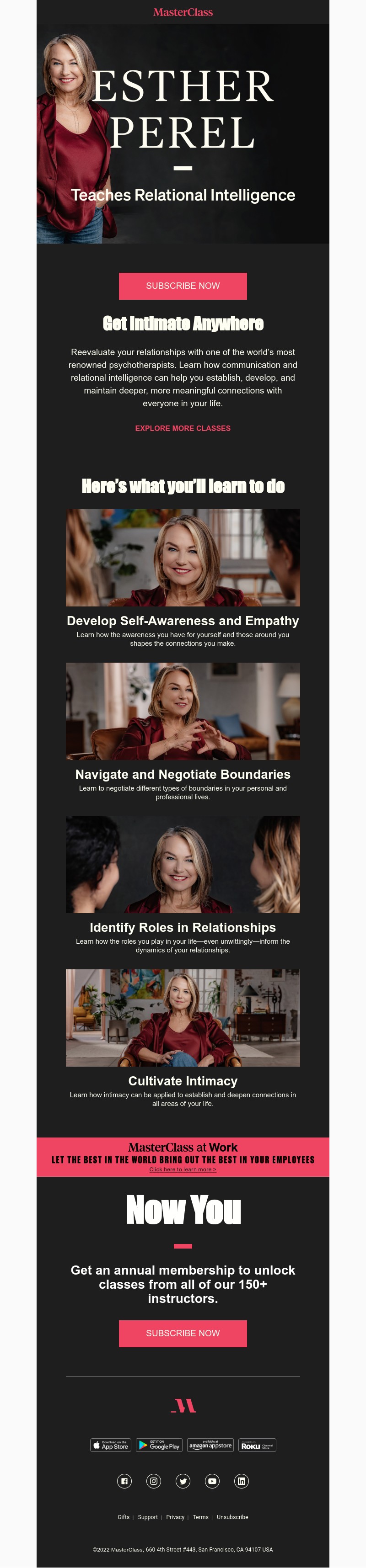The image size is (366, 1568).
Task: Visit the MasterClass Instagram page
Action: pyautogui.click(x=153, y=1481)
